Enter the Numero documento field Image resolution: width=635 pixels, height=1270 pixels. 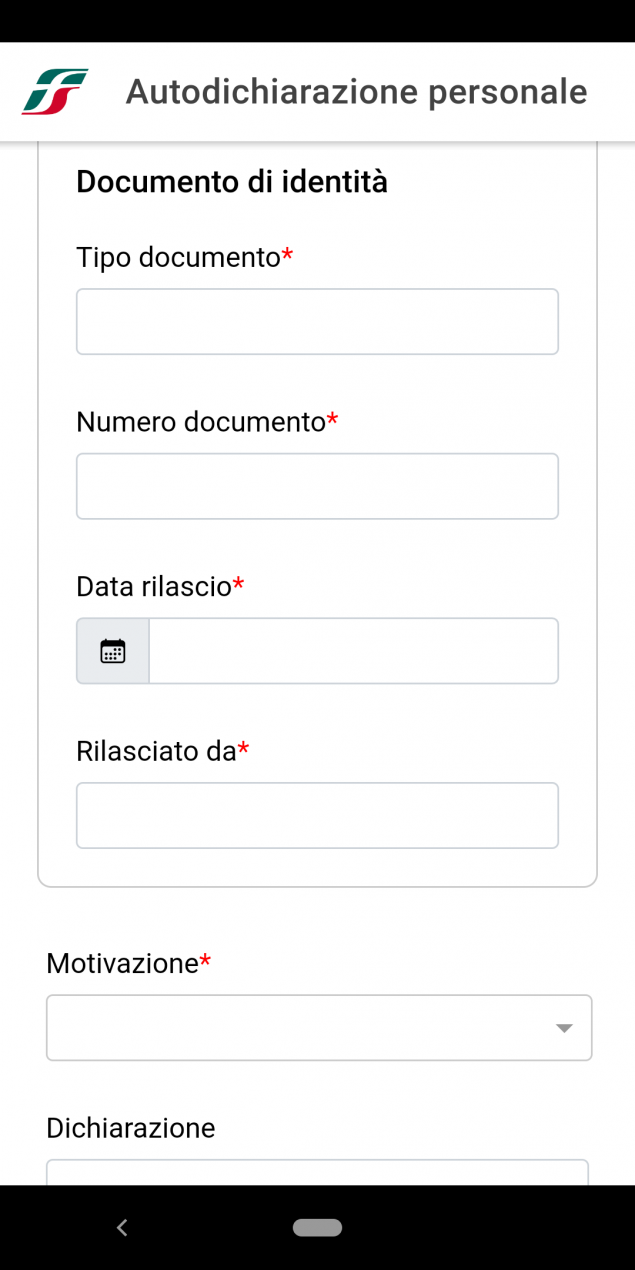(x=317, y=486)
